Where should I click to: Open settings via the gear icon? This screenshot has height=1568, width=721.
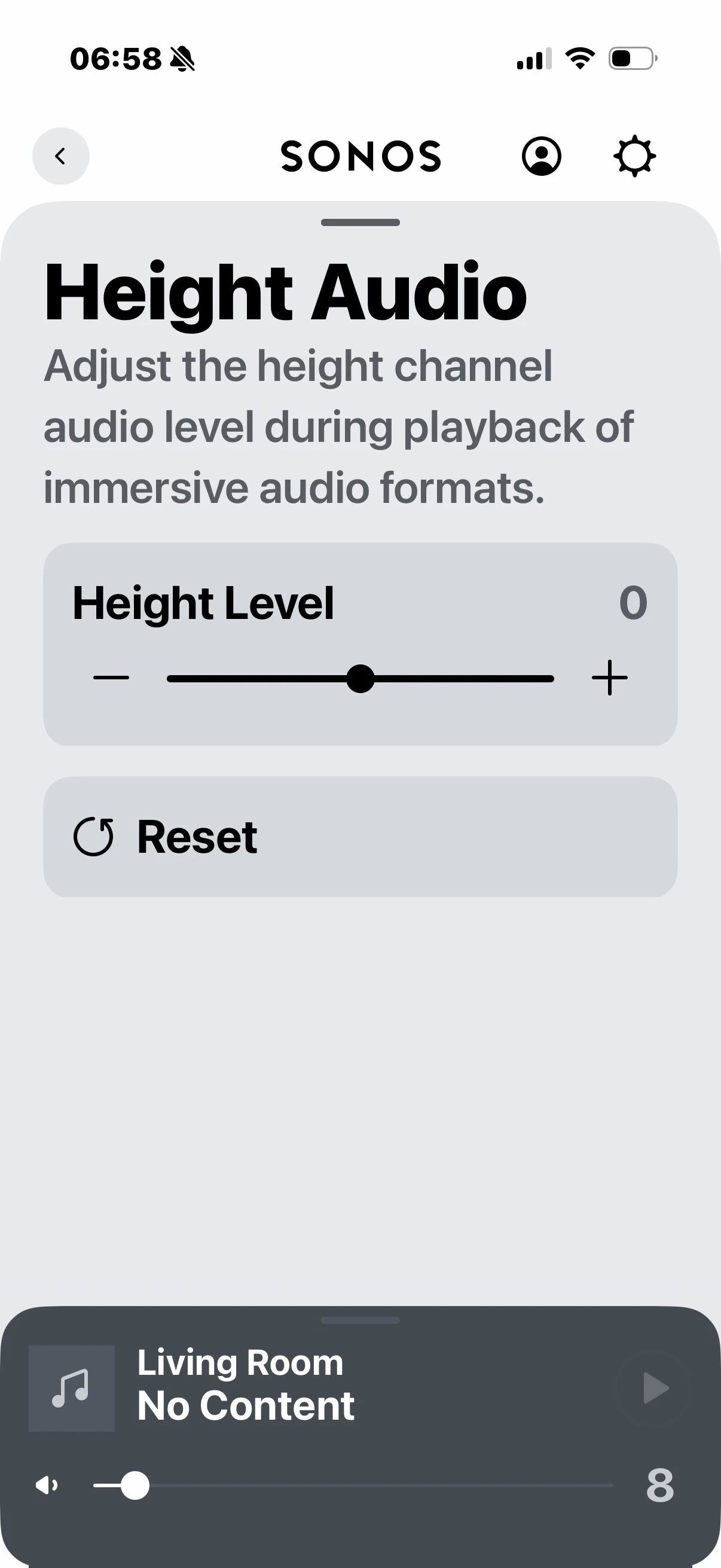[x=634, y=157]
